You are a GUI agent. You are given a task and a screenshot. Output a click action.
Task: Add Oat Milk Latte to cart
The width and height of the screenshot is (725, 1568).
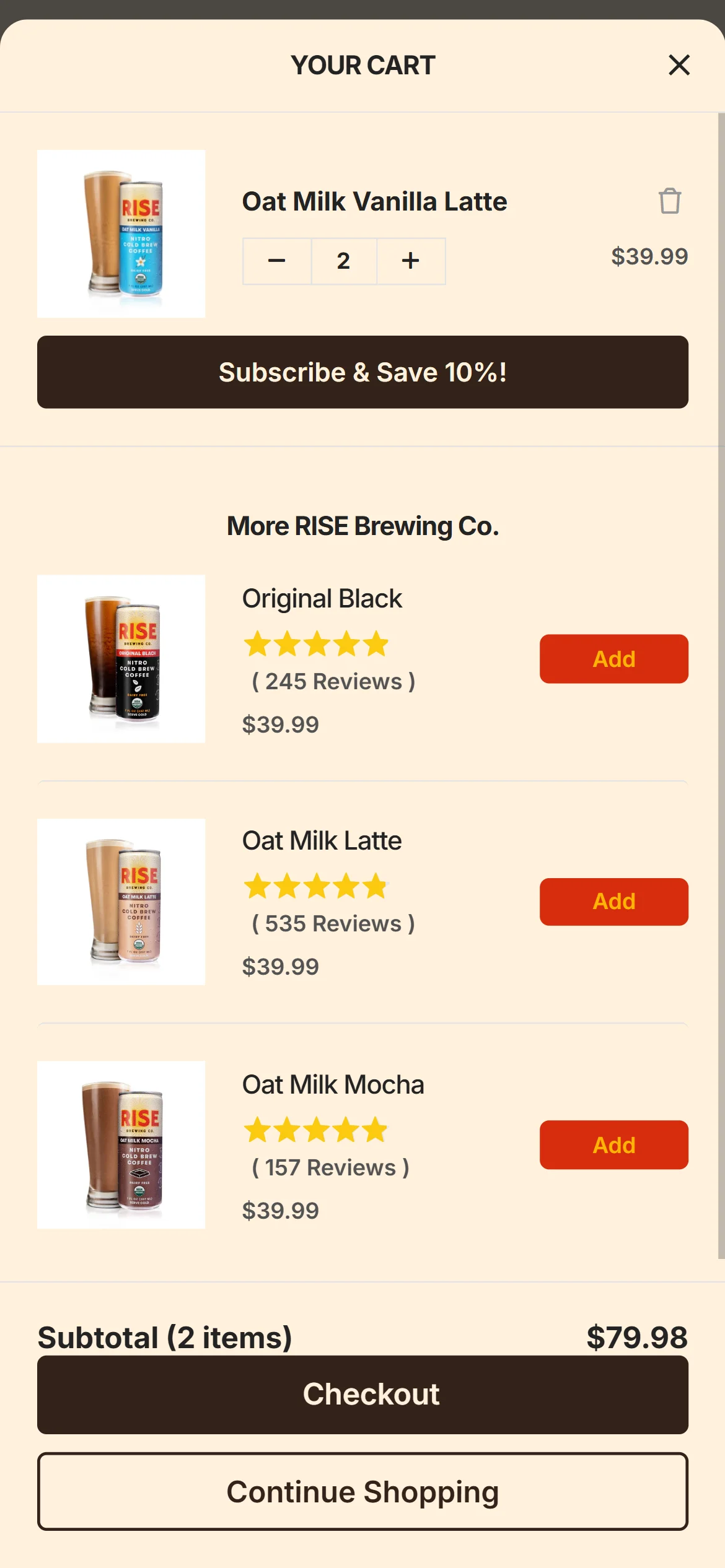click(x=613, y=902)
